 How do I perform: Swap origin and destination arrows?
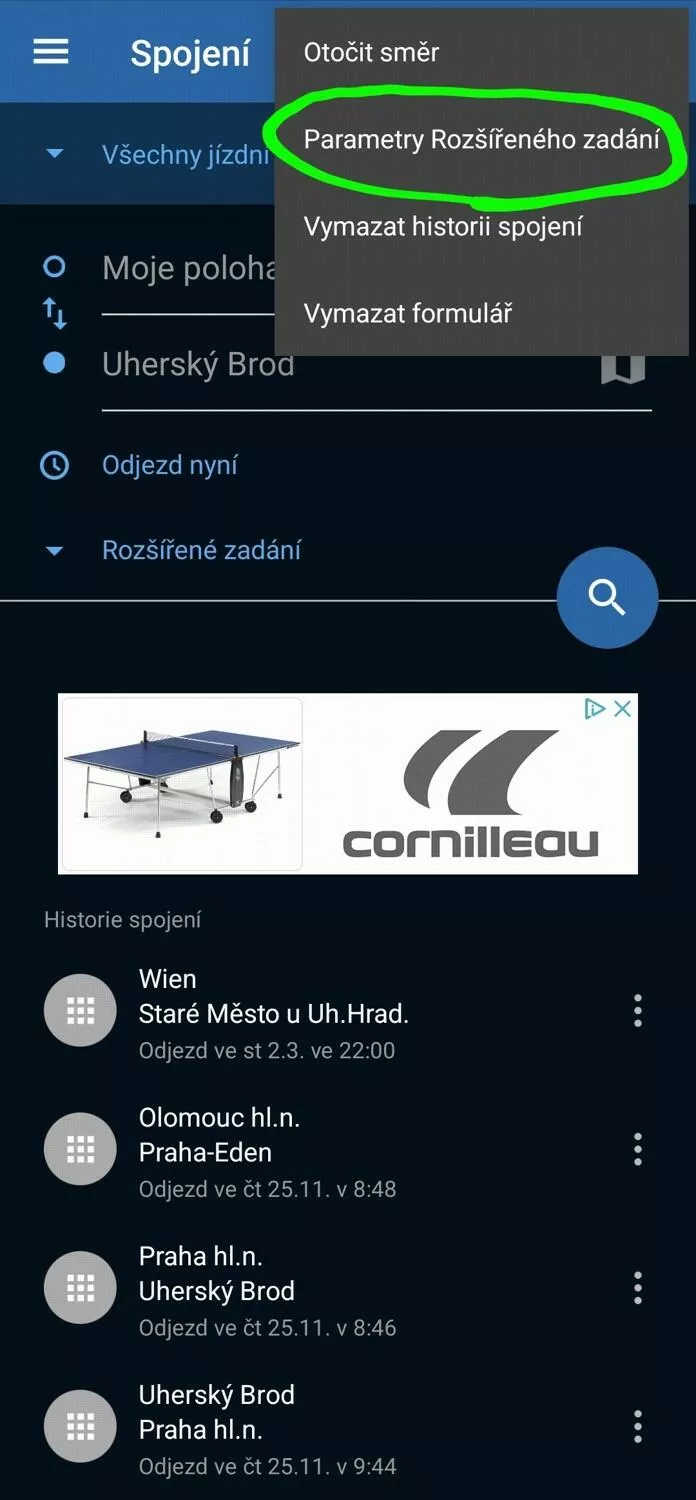[55, 316]
